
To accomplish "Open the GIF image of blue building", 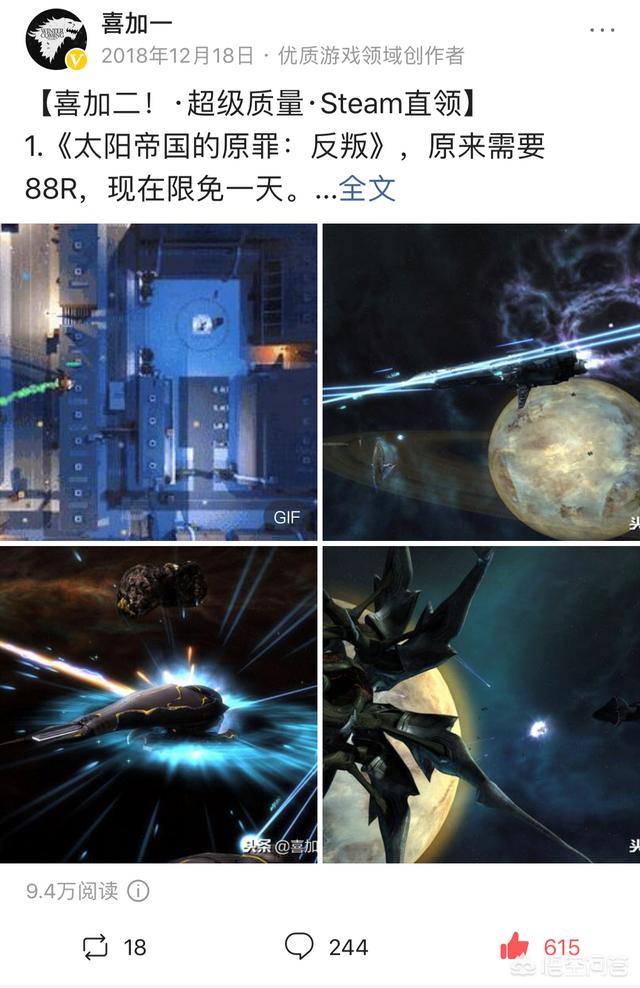I will 158,382.
